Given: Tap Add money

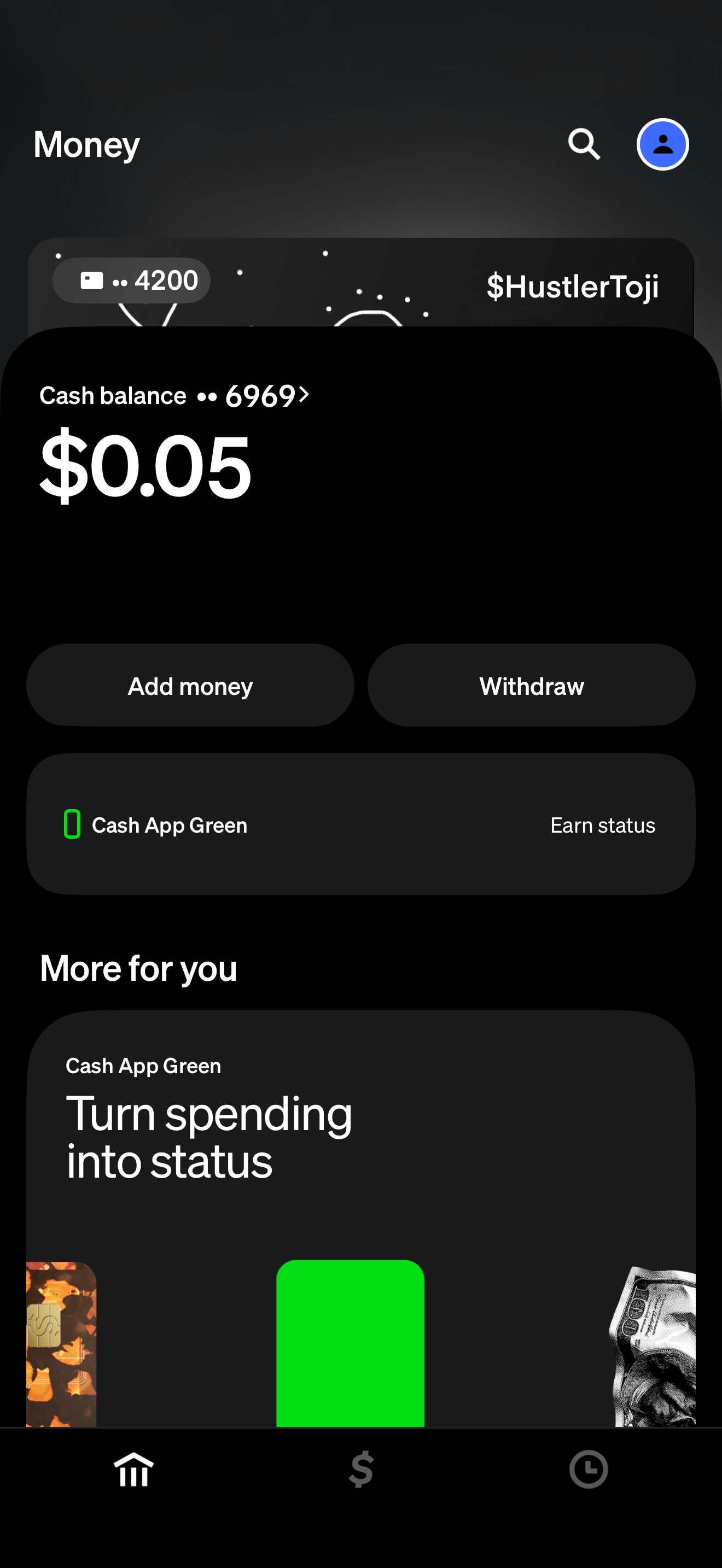Looking at the screenshot, I should tap(190, 686).
